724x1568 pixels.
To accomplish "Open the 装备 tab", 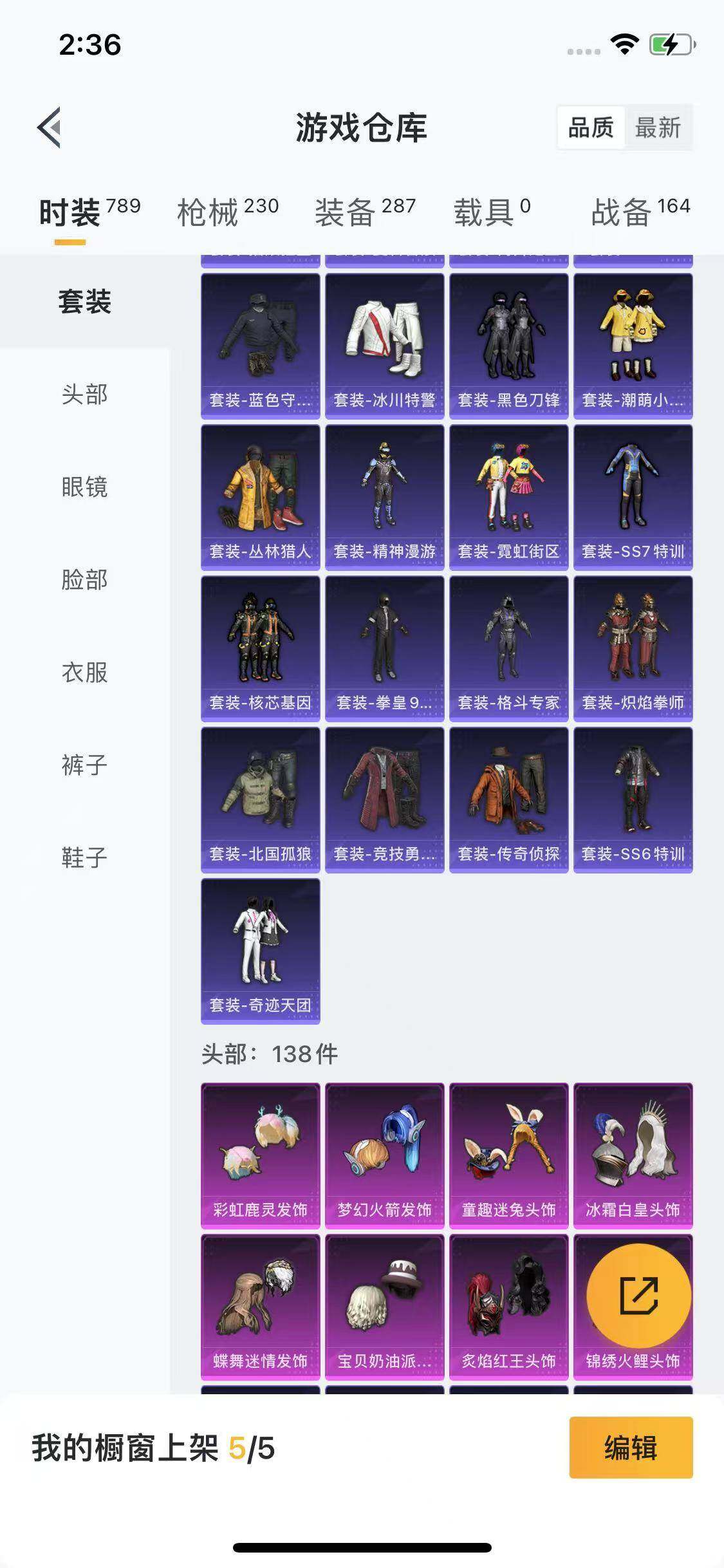I will tap(365, 212).
